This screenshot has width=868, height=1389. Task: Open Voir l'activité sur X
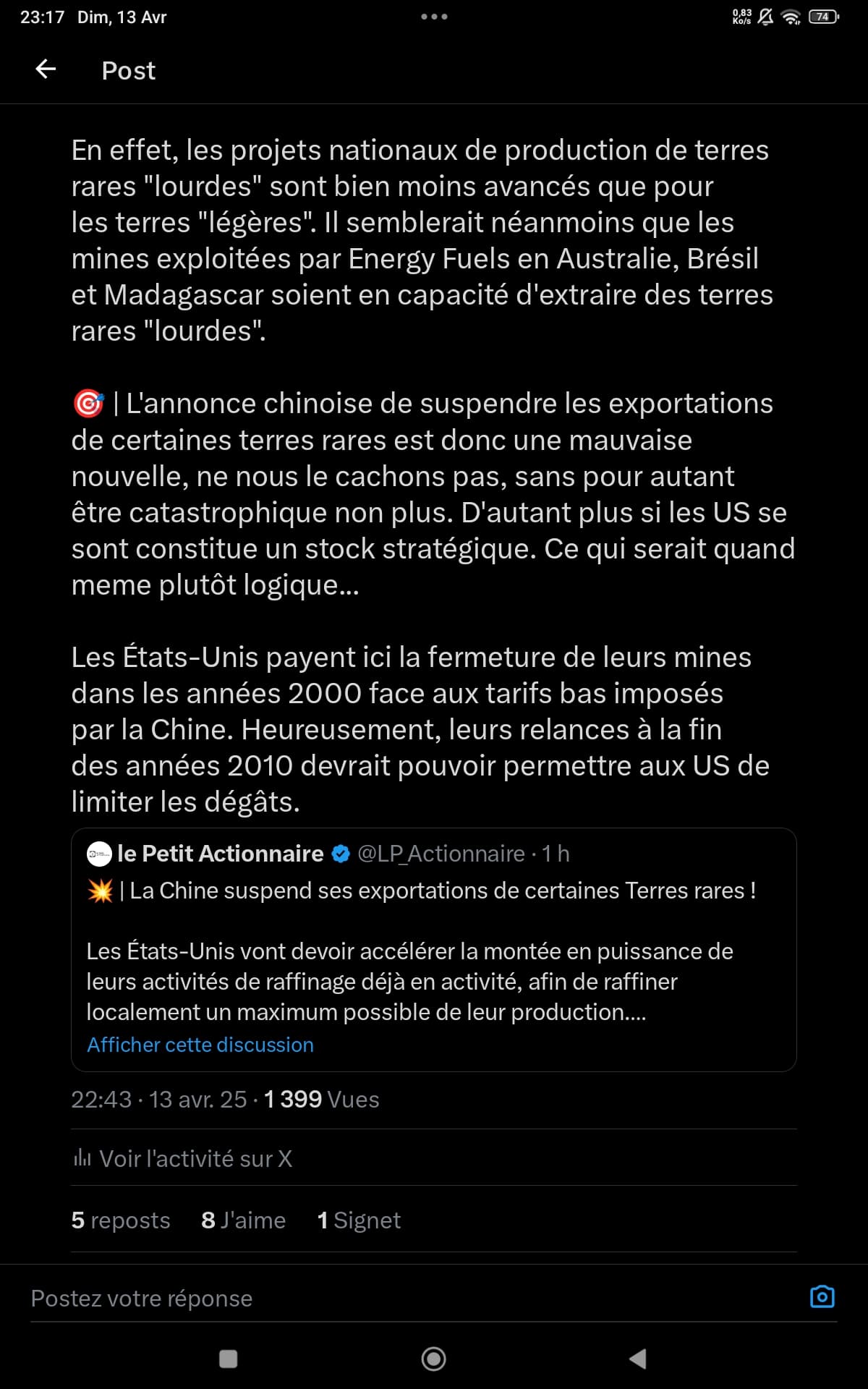(182, 1158)
